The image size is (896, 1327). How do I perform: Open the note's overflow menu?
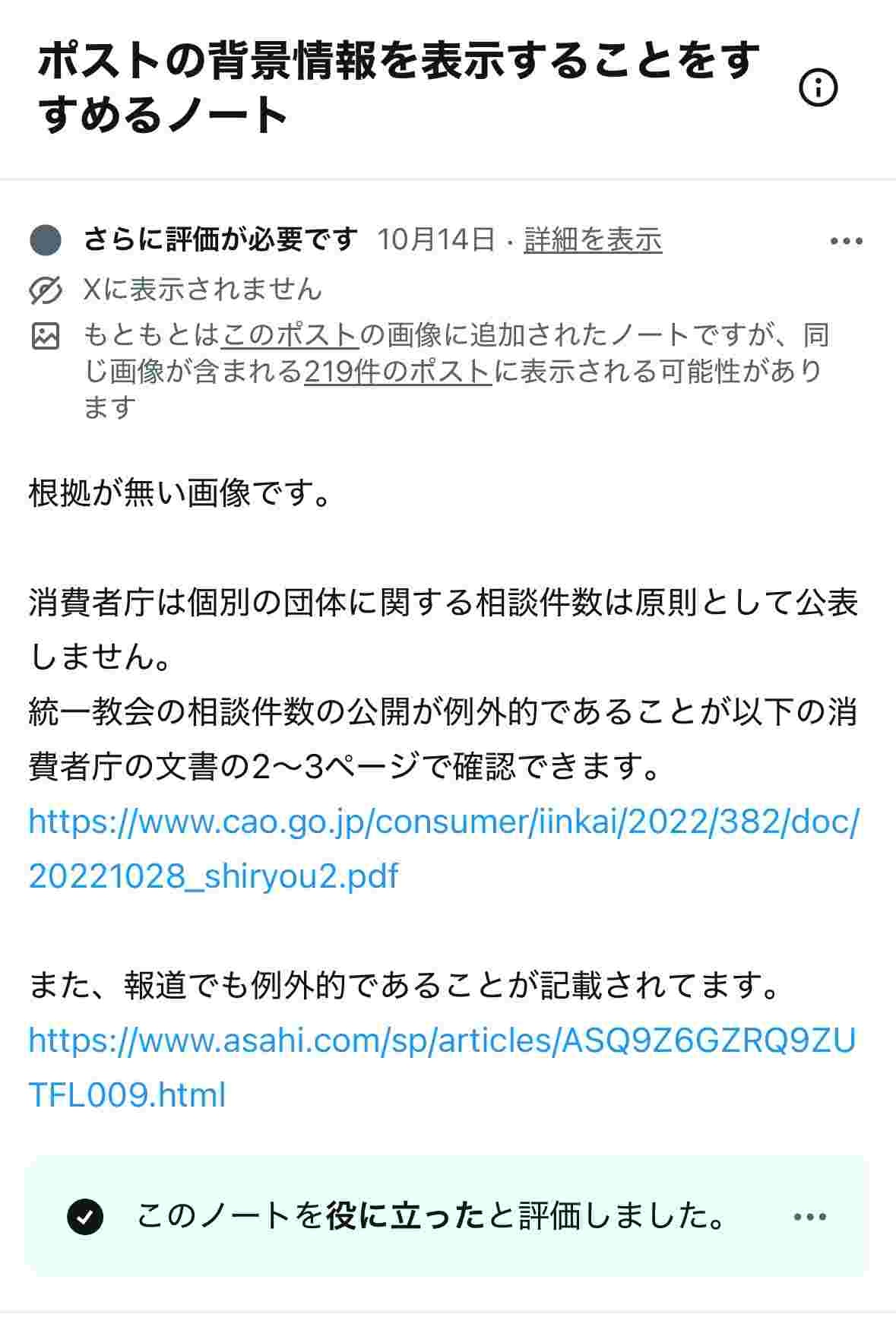846,242
